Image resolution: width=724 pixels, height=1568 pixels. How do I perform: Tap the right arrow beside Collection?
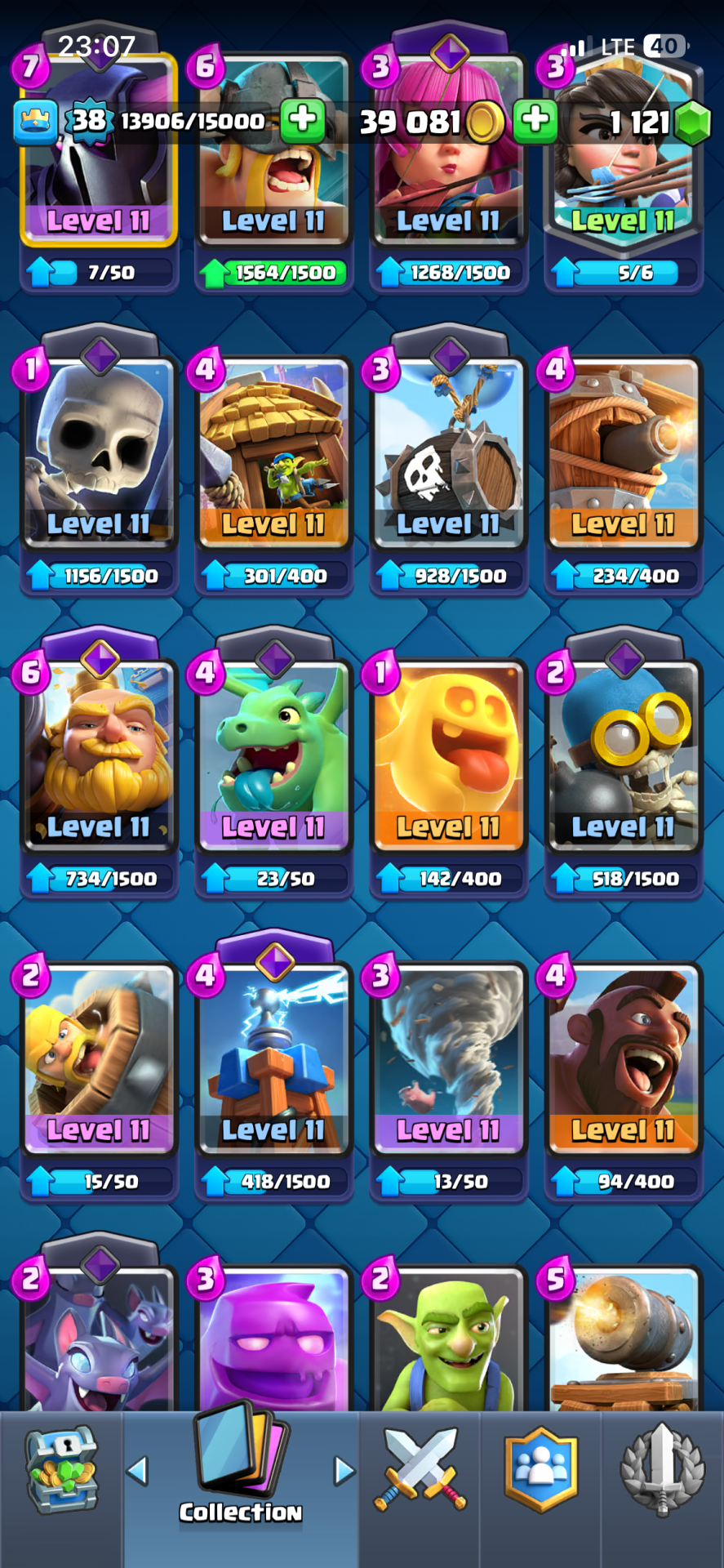pos(344,1471)
